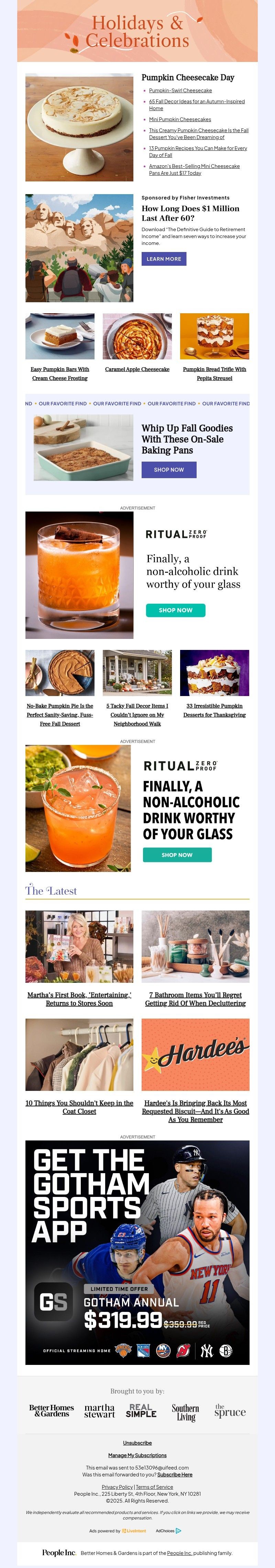275x1568 pixels.
Task: Tap Shop Now for on-sale baking pans
Action: [168, 469]
